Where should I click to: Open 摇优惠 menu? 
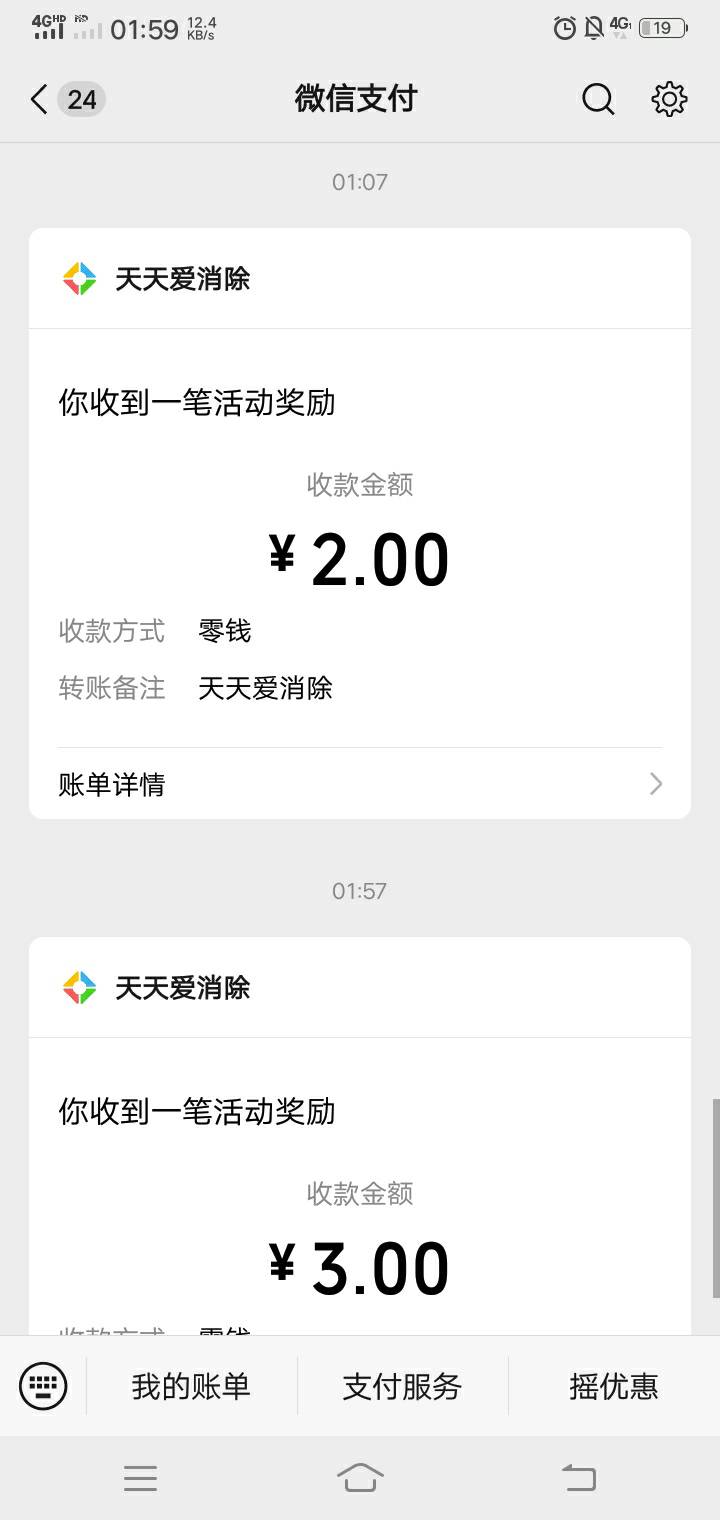pos(614,1386)
